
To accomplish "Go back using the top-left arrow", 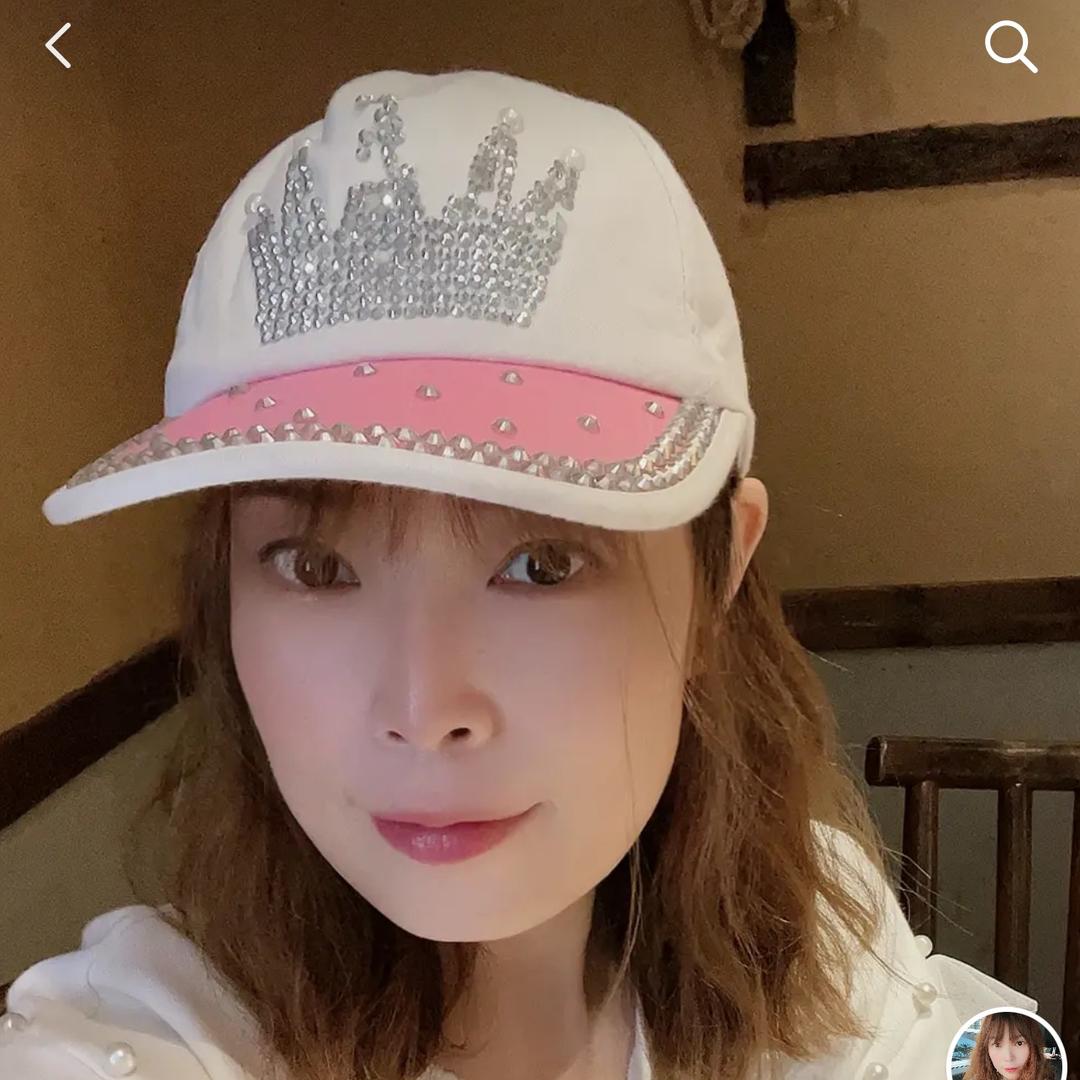I will click(x=59, y=46).
